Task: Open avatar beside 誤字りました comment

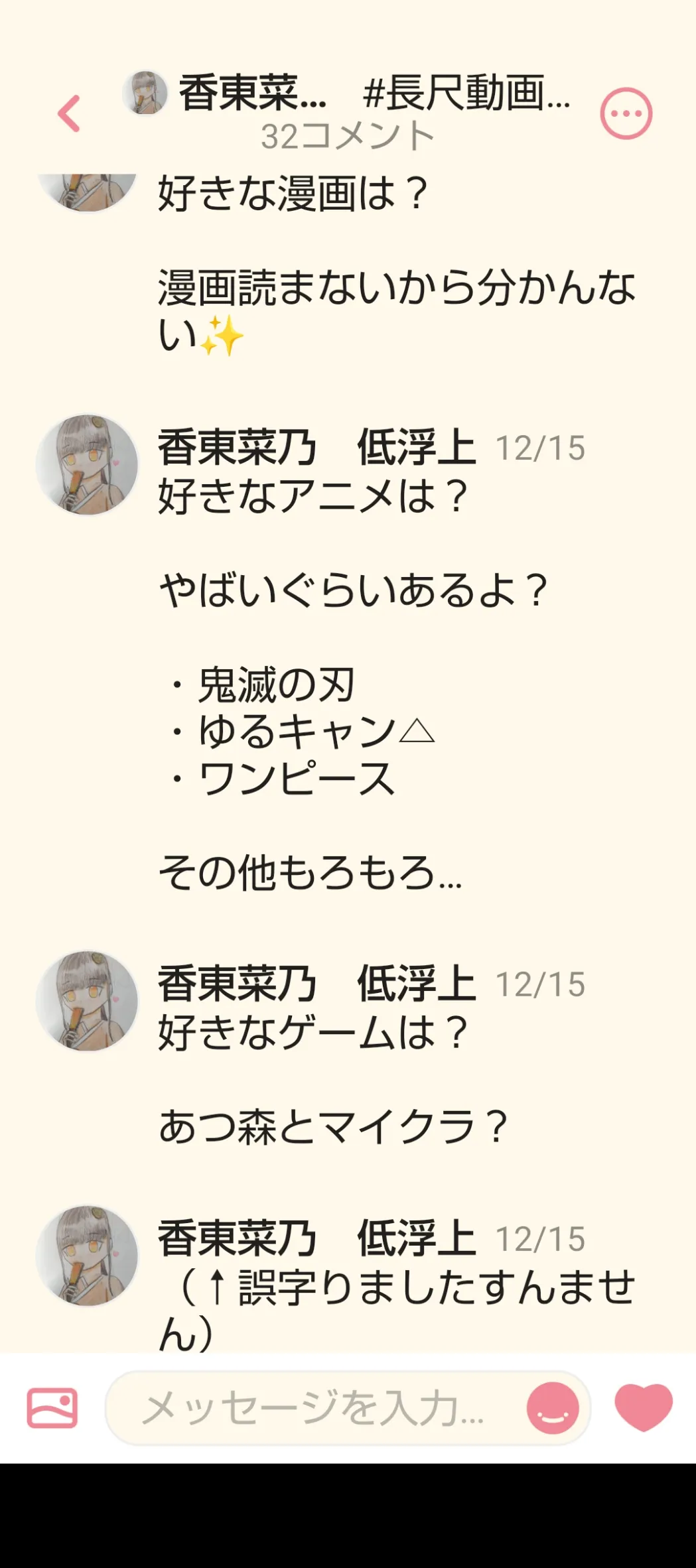Action: [x=87, y=1256]
